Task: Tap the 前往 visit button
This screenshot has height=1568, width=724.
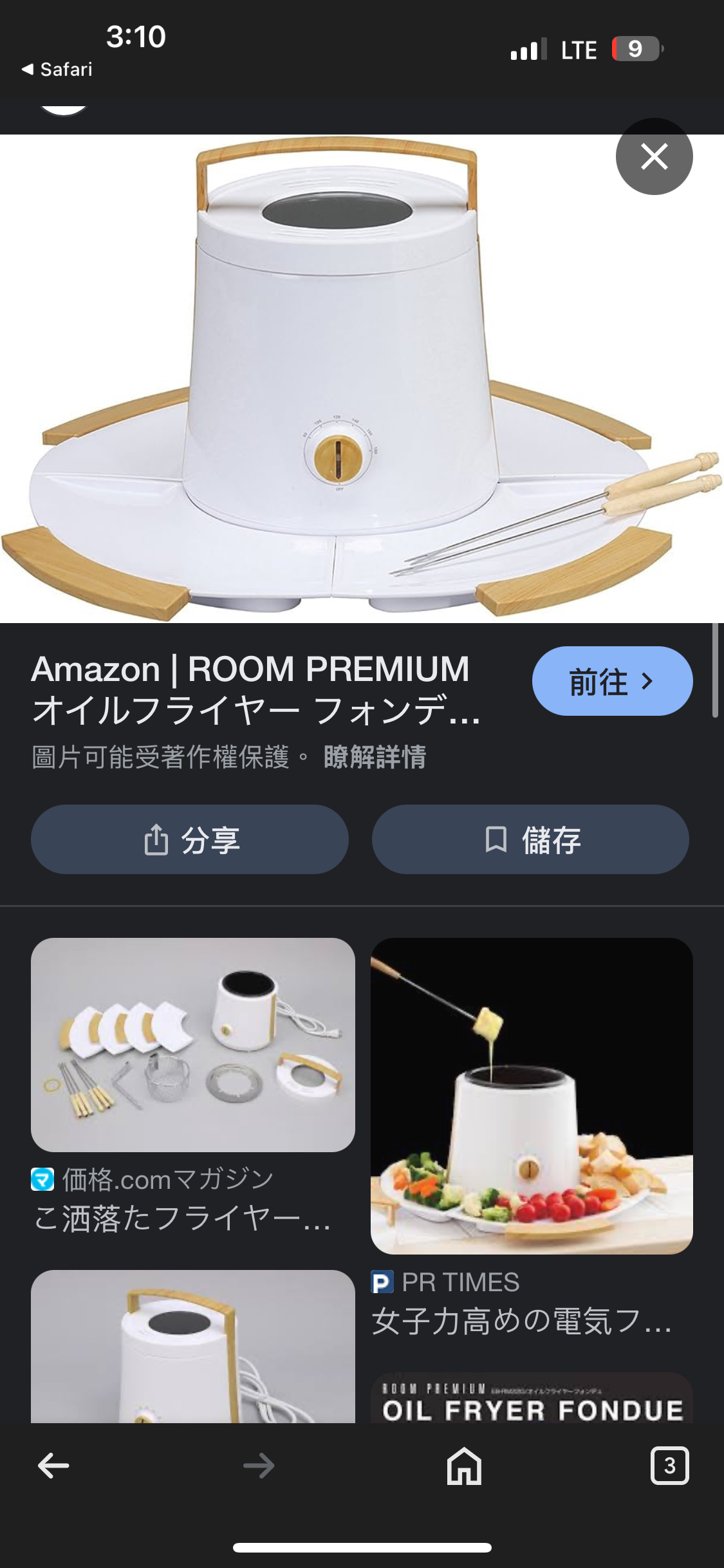Action: 612,681
